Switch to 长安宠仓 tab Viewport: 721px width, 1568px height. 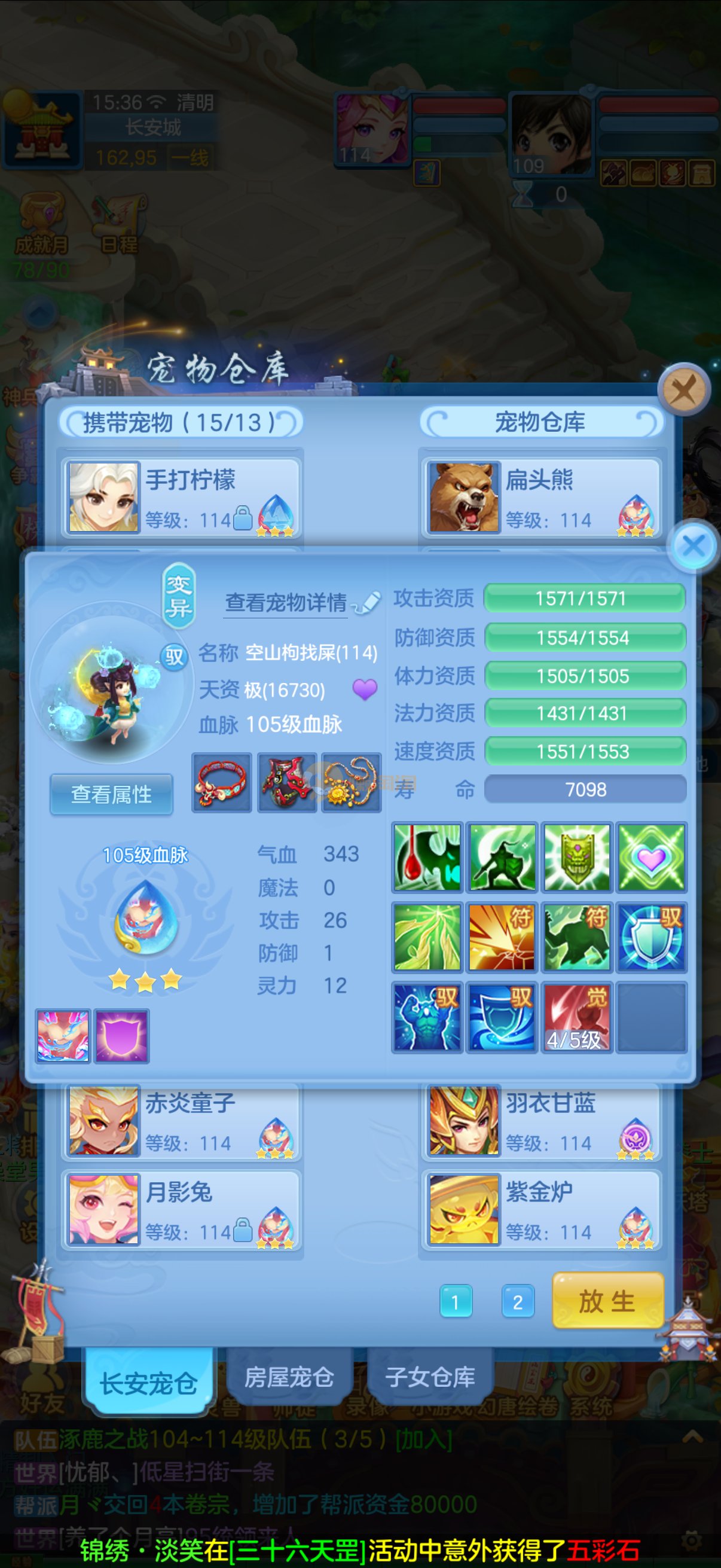[148, 1384]
